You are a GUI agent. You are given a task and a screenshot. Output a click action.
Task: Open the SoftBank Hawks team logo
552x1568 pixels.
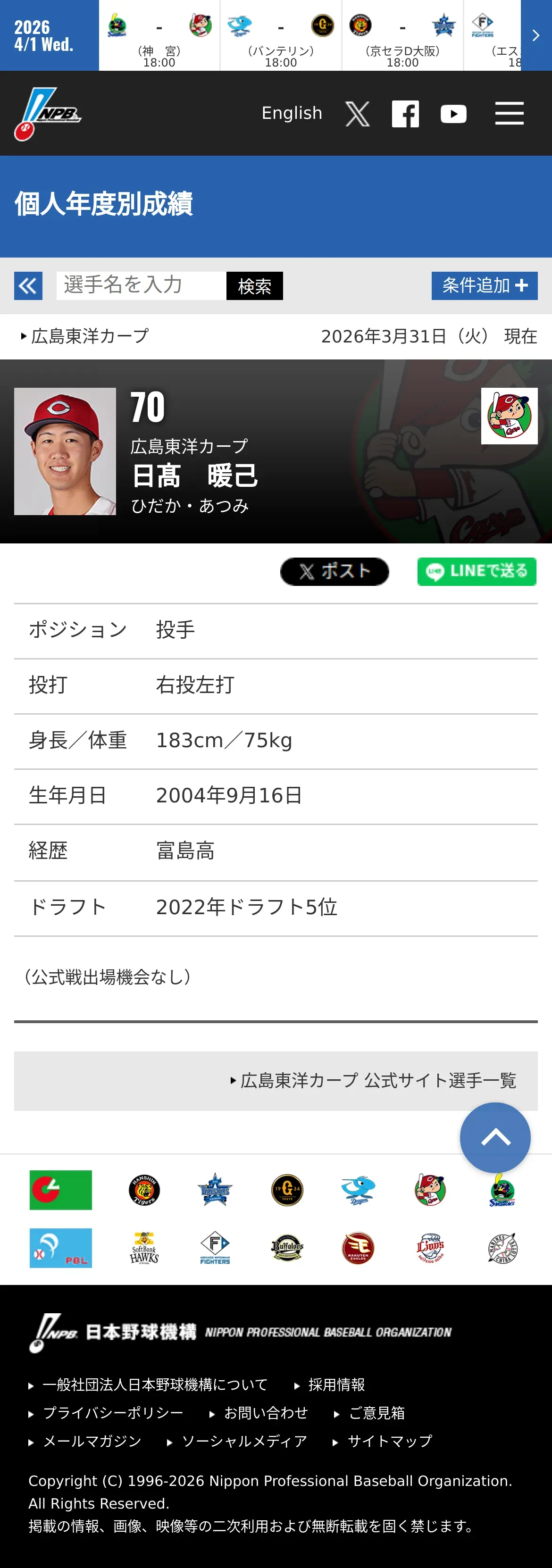[144, 1248]
